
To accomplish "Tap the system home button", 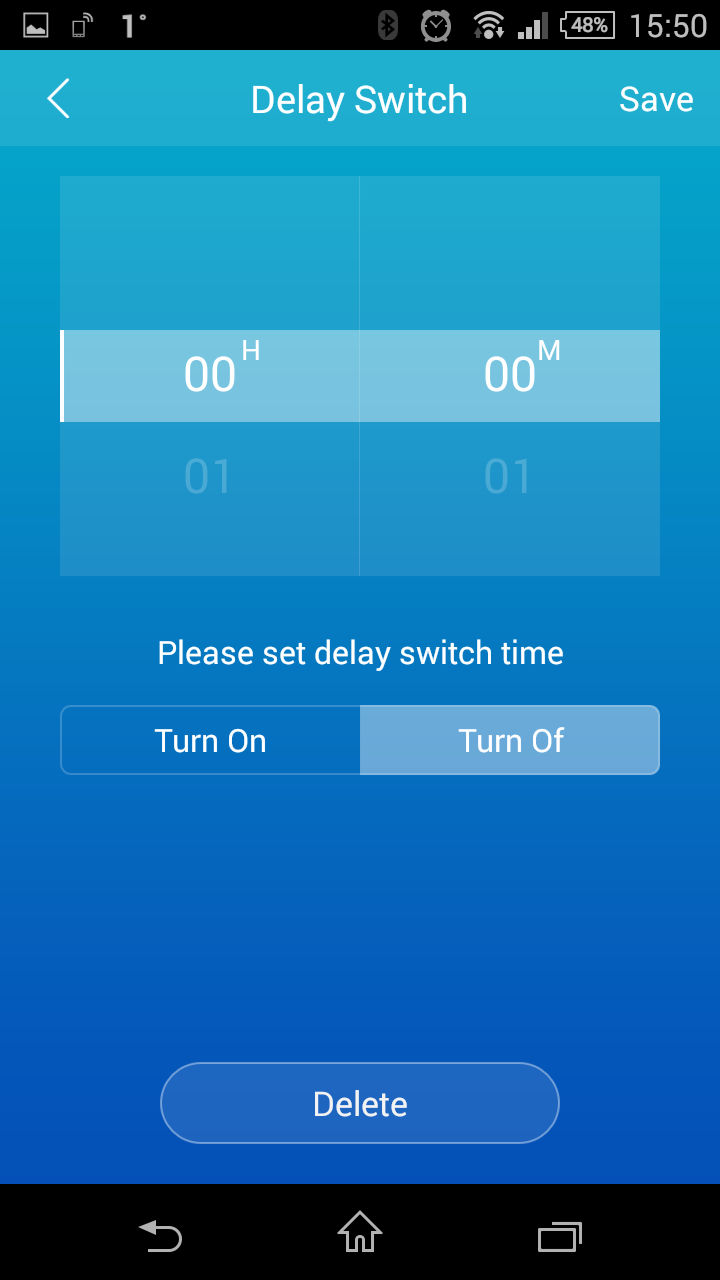I will click(x=360, y=1232).
